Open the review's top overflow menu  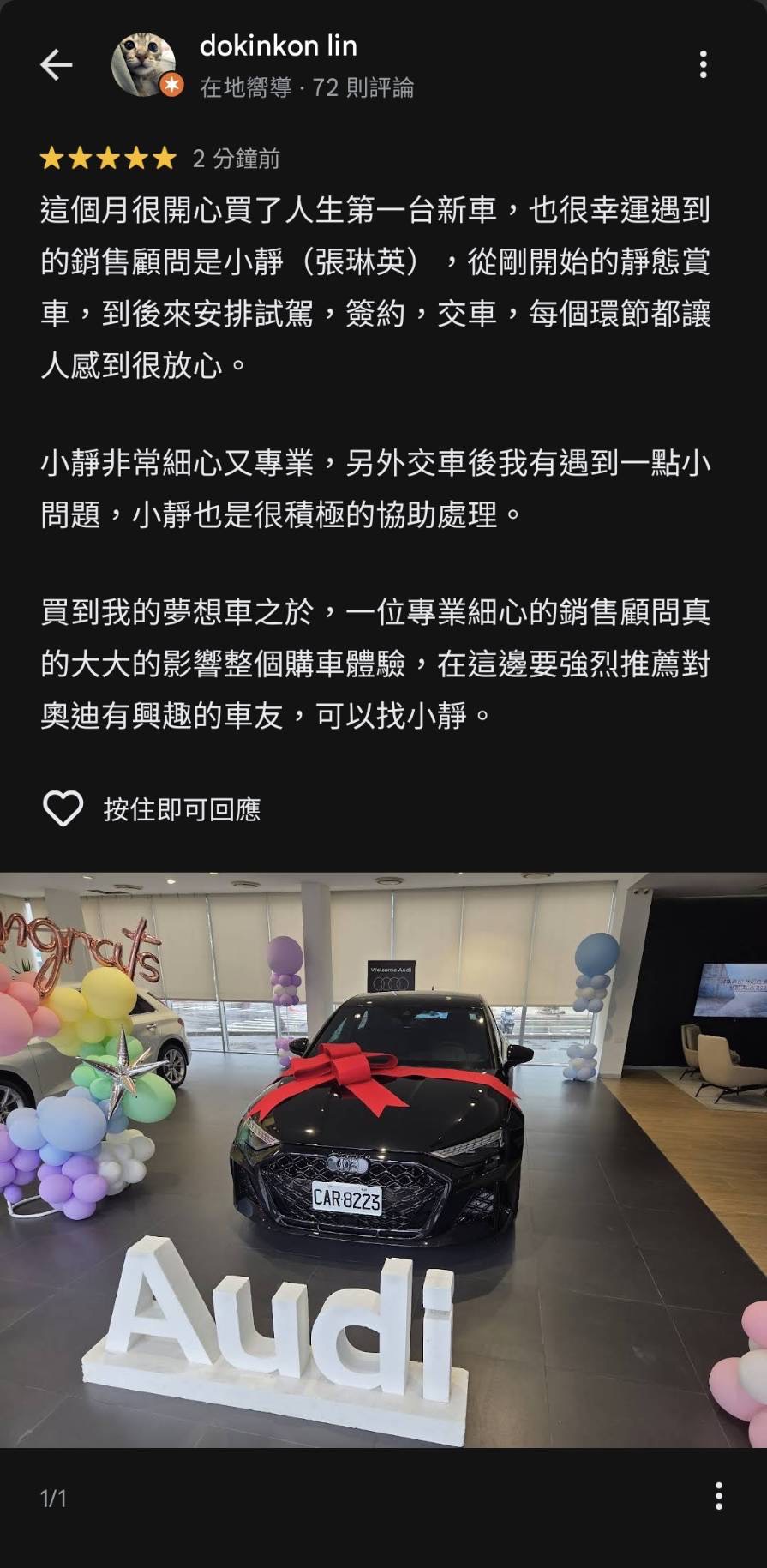coord(703,65)
